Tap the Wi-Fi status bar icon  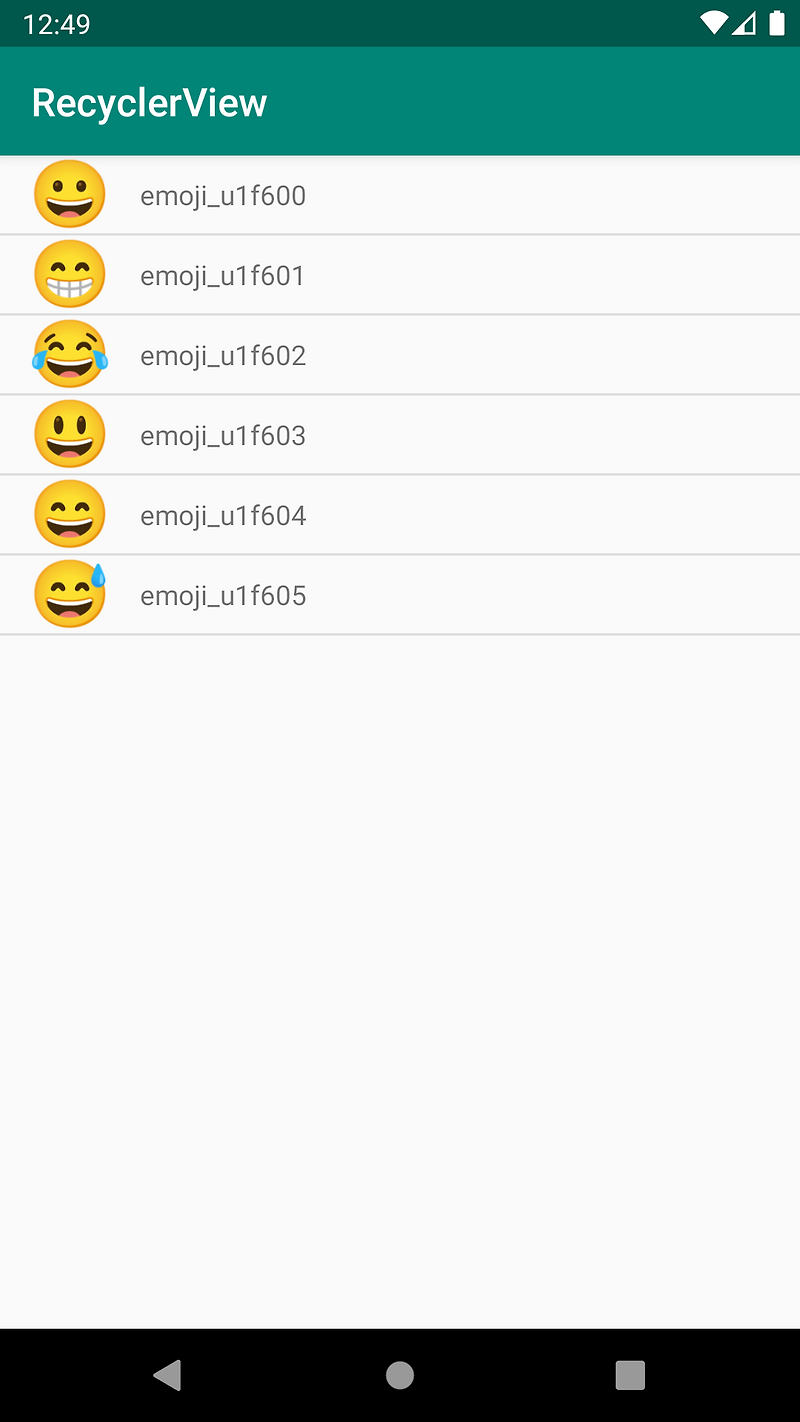click(712, 22)
